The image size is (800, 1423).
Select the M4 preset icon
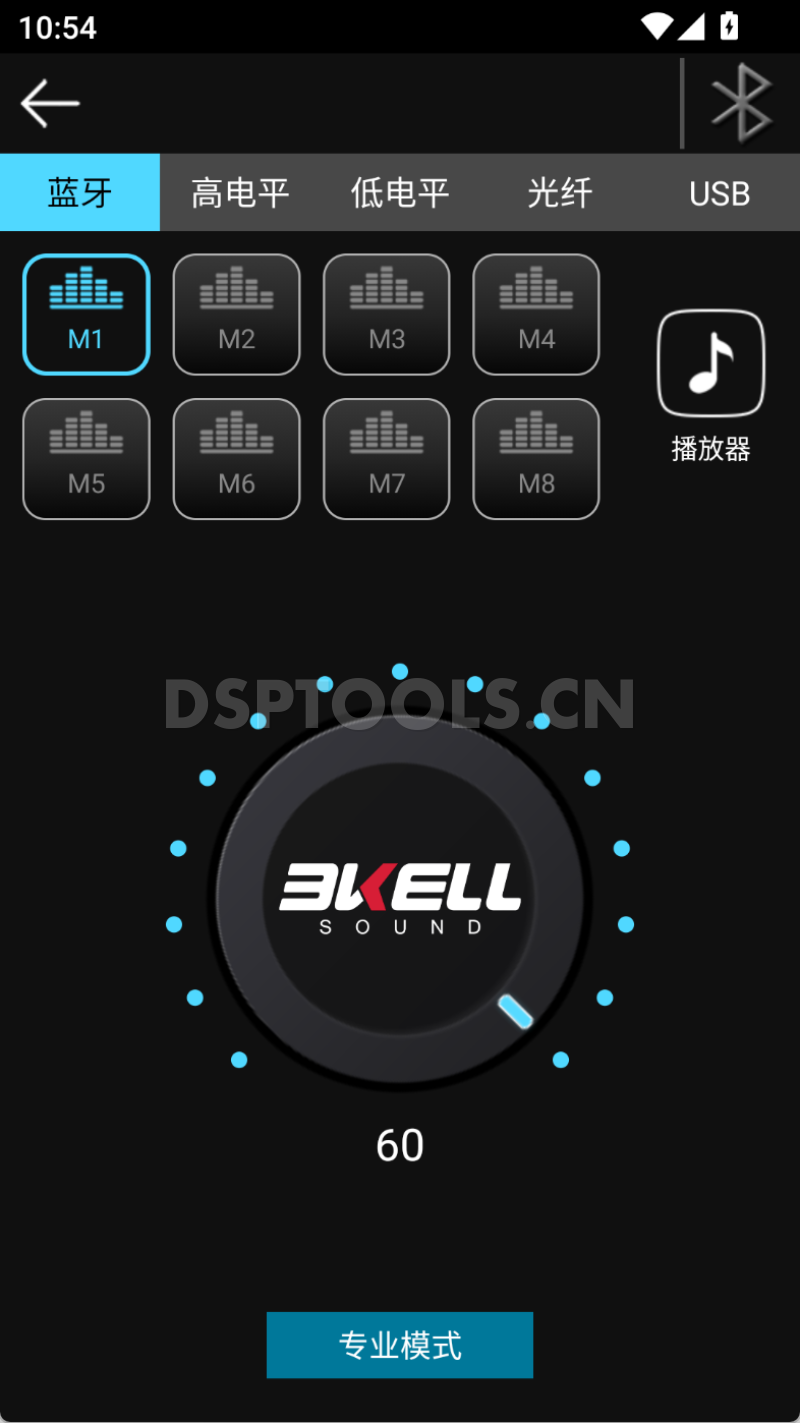[x=536, y=314]
